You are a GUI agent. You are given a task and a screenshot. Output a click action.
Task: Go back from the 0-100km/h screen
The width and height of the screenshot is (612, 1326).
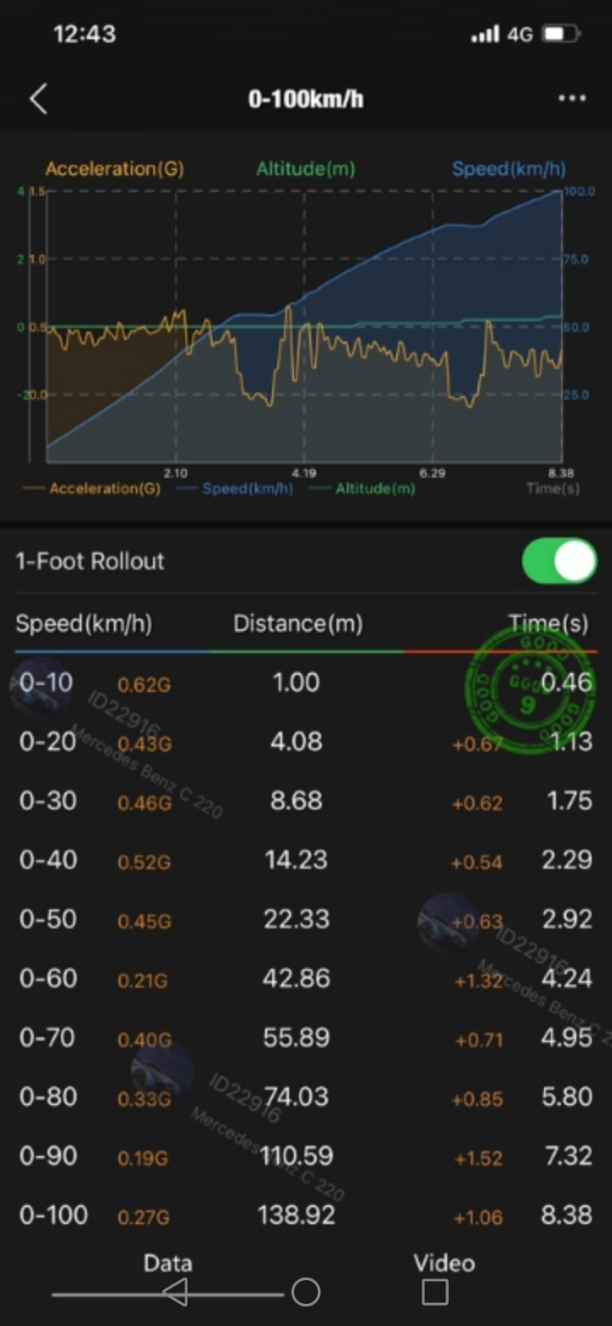click(x=38, y=99)
